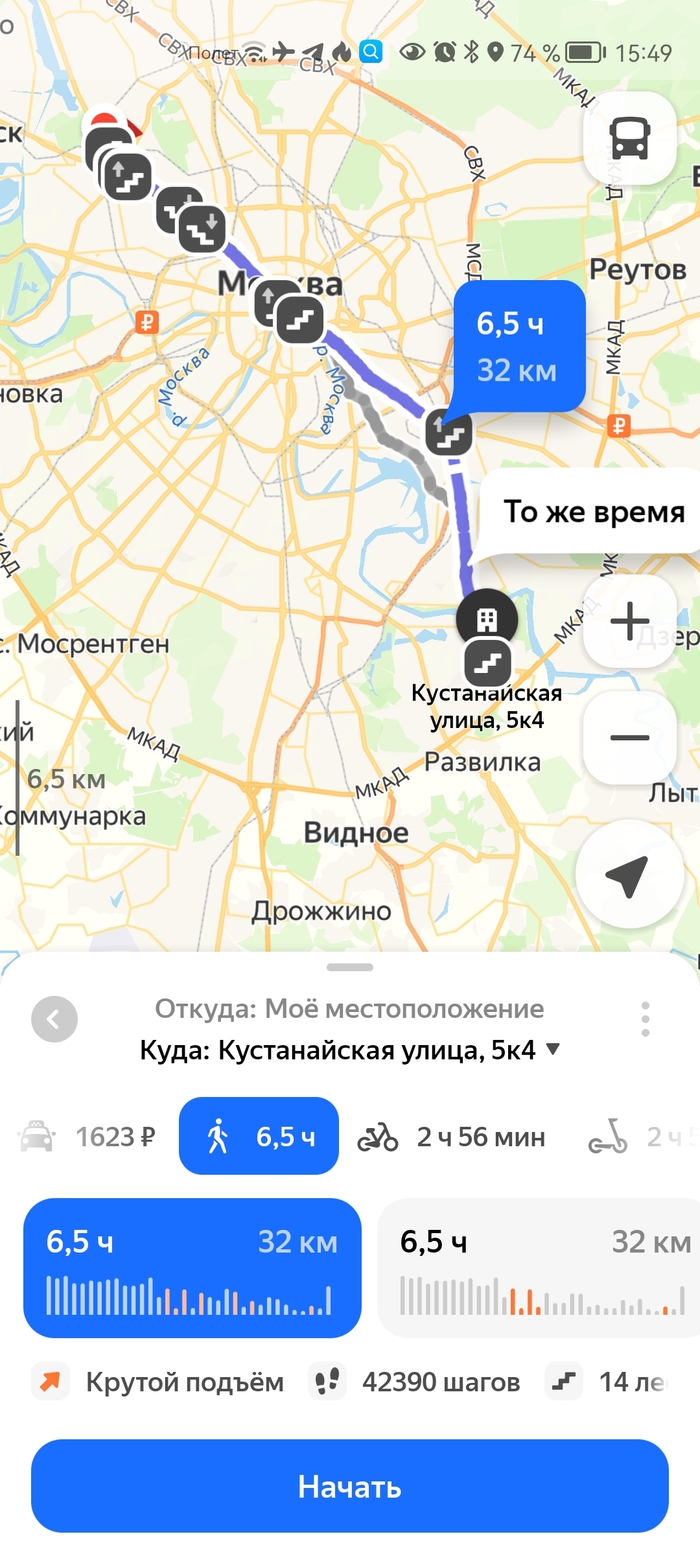
Task: Start the walking route with Начать
Action: pos(349,1486)
